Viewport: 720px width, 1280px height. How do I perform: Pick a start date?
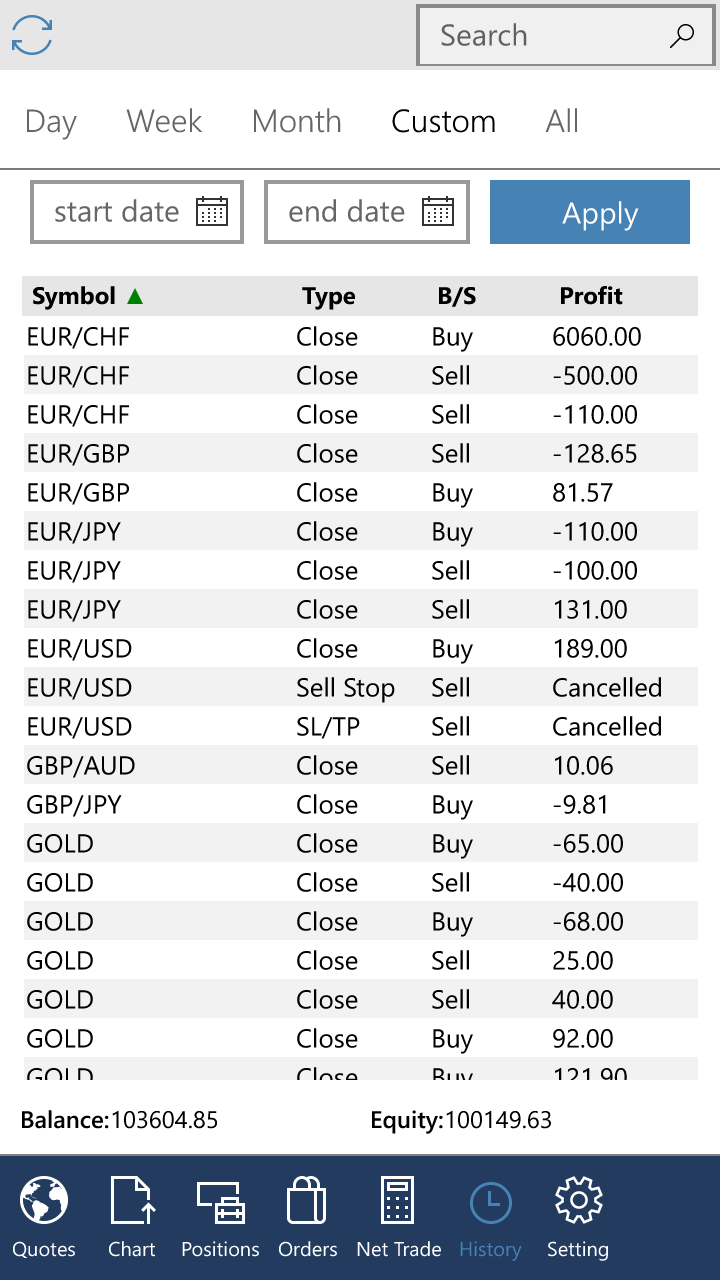pyautogui.click(x=137, y=212)
